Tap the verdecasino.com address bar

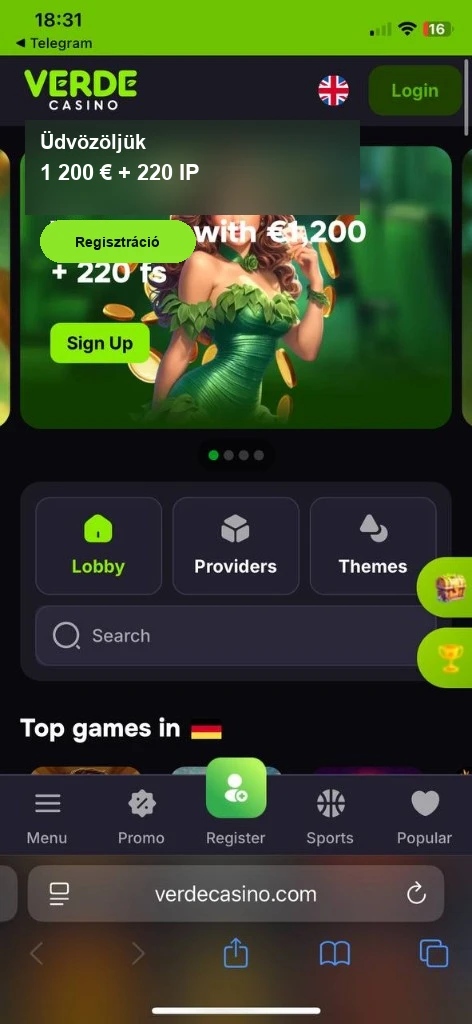click(x=236, y=894)
